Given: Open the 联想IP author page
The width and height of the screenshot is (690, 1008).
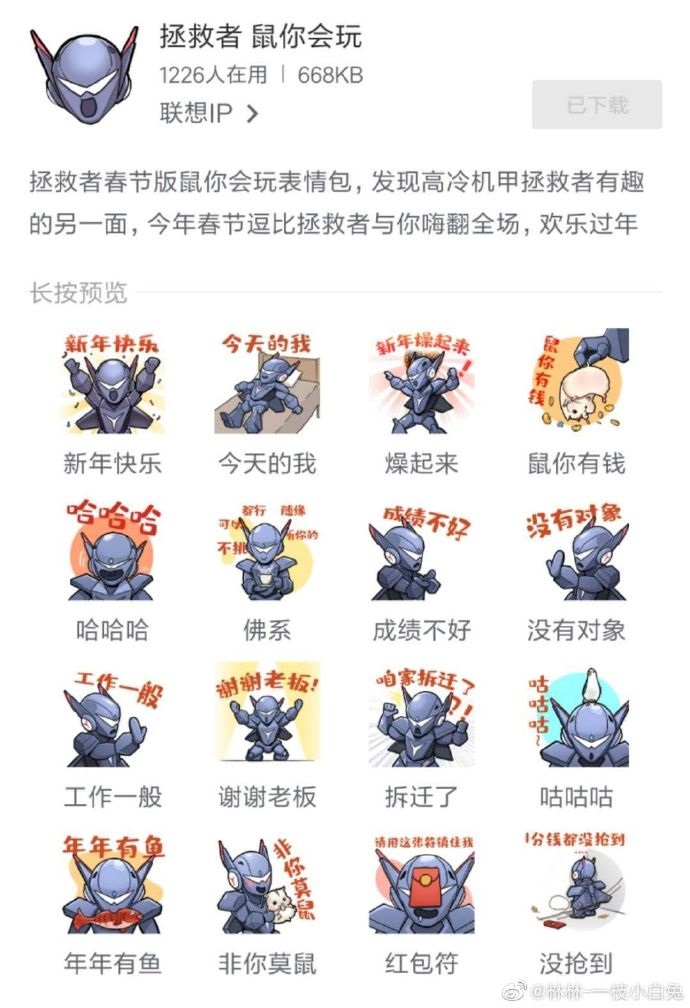Looking at the screenshot, I should pyautogui.click(x=208, y=114).
